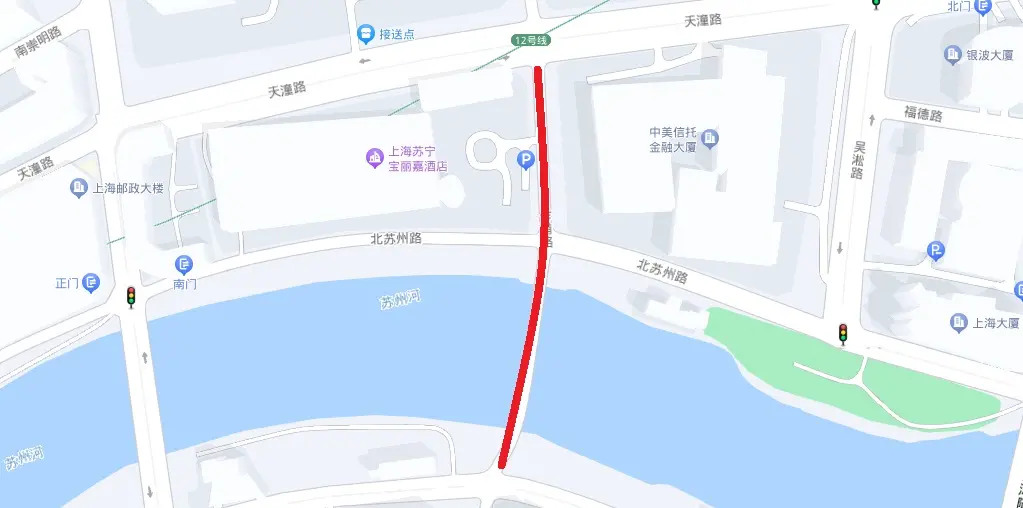Select the 银波大厦 building marker
This screenshot has width=1023, height=508.
953,54
